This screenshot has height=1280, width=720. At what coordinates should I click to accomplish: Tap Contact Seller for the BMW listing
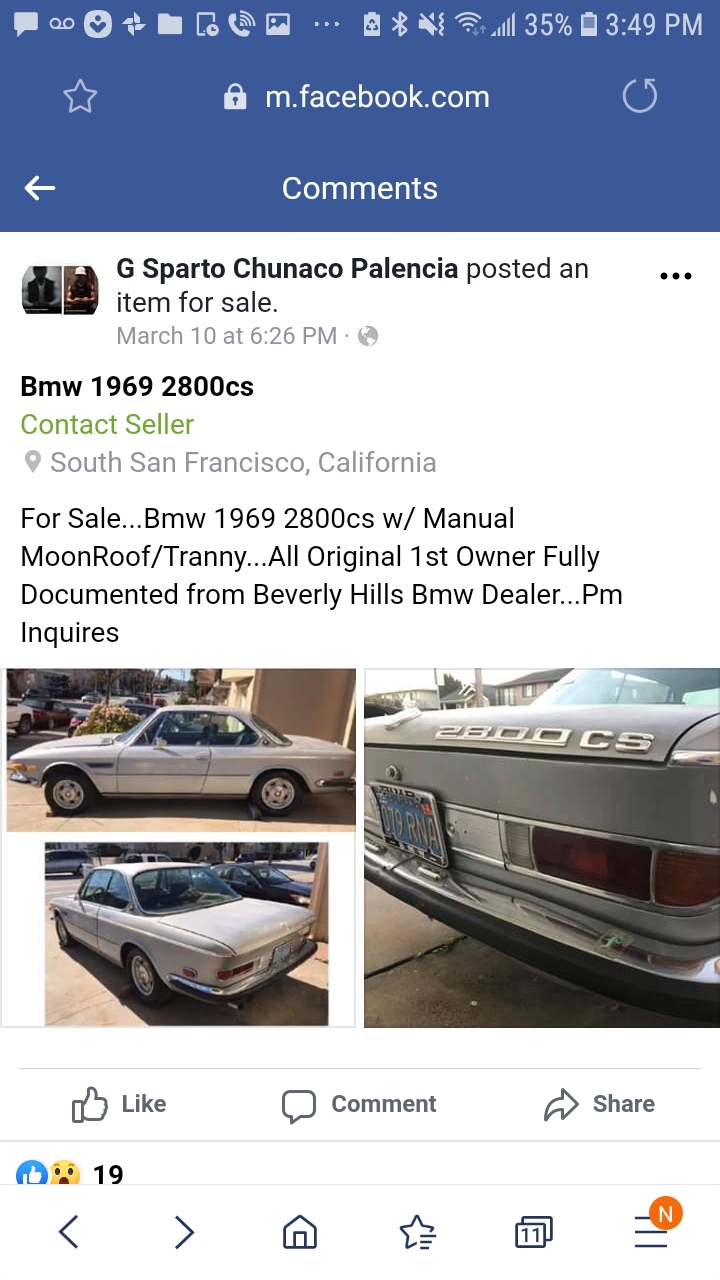pyautogui.click(x=107, y=424)
